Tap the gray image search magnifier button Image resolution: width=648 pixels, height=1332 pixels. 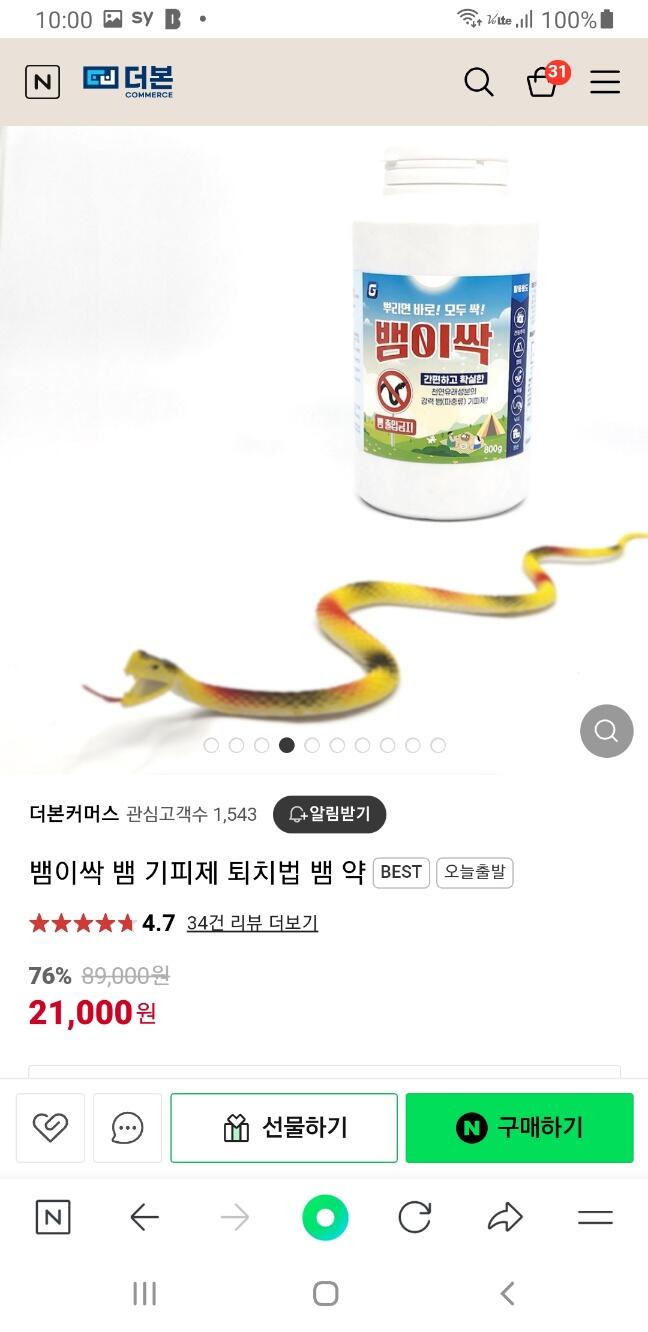point(607,731)
